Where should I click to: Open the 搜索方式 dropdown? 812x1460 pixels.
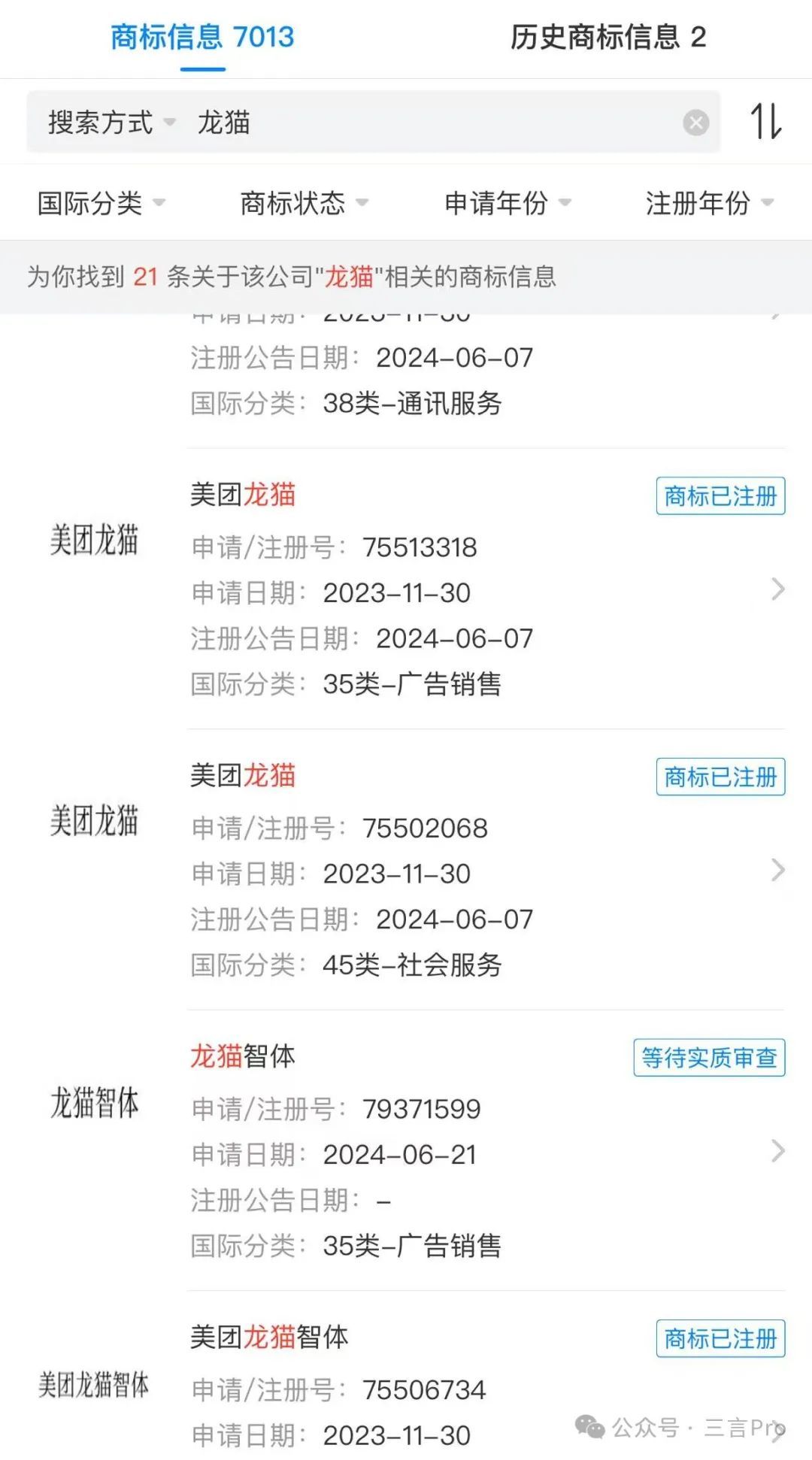(x=111, y=122)
